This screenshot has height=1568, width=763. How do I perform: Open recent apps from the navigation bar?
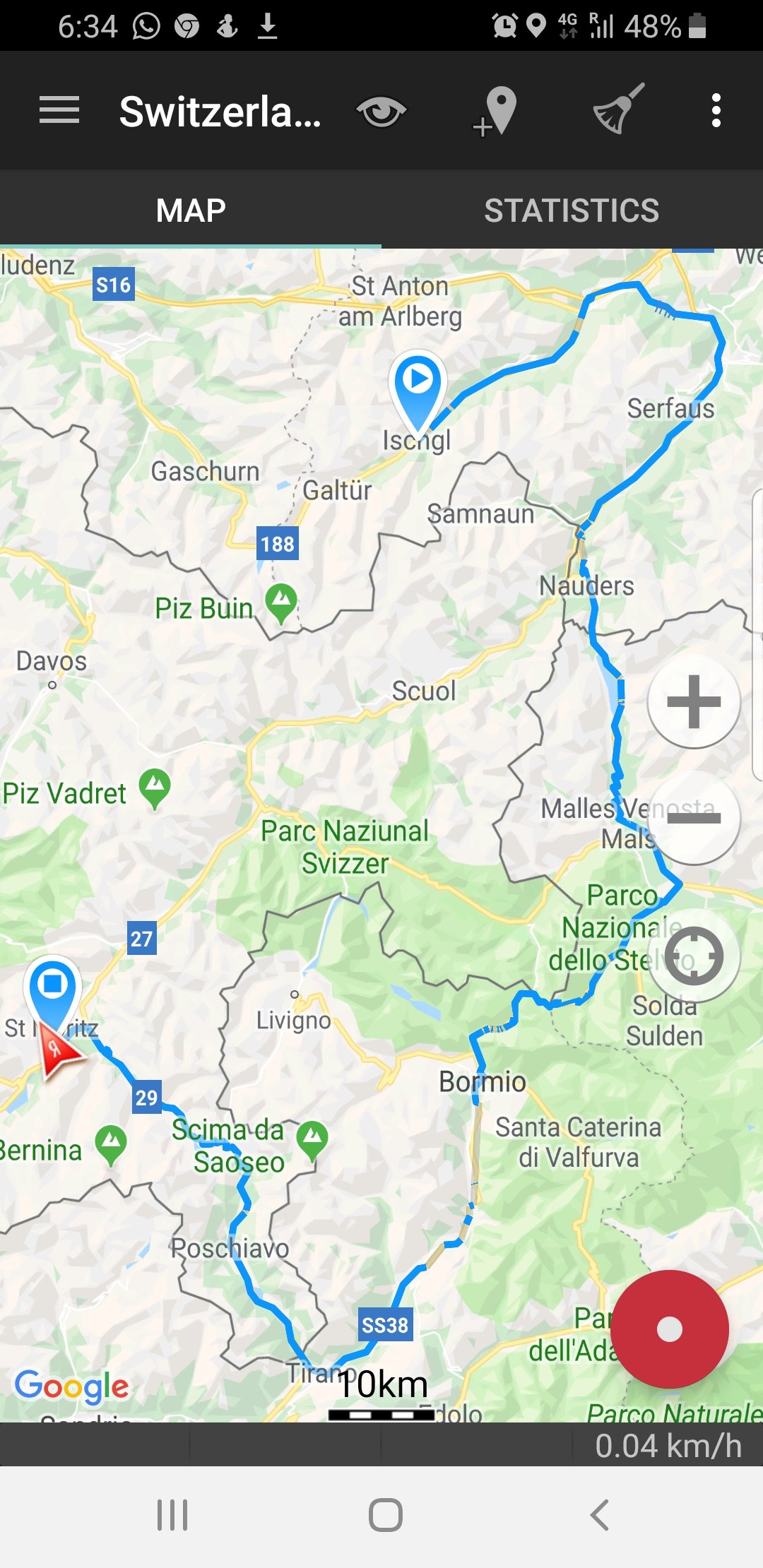pos(172,1514)
